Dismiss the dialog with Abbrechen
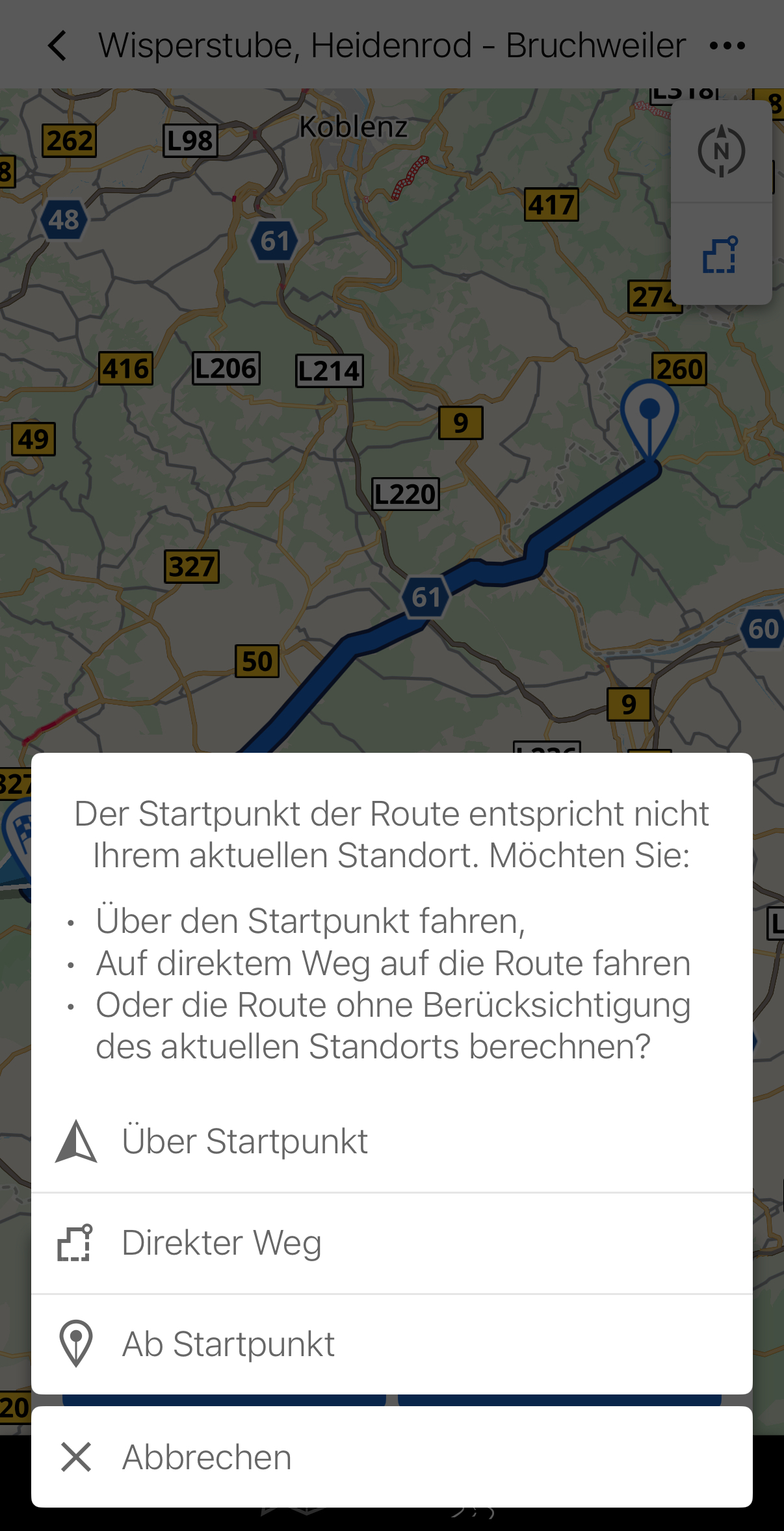This screenshot has height=1531, width=784. [x=391, y=1457]
